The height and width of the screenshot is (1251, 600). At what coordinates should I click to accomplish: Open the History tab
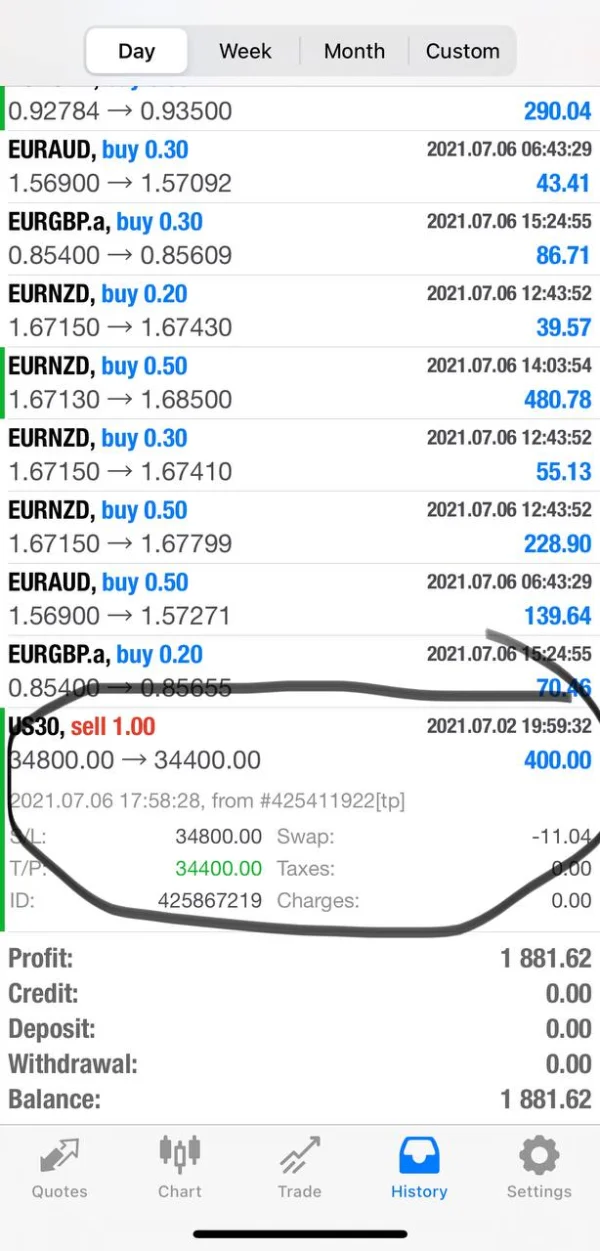coord(419,1168)
